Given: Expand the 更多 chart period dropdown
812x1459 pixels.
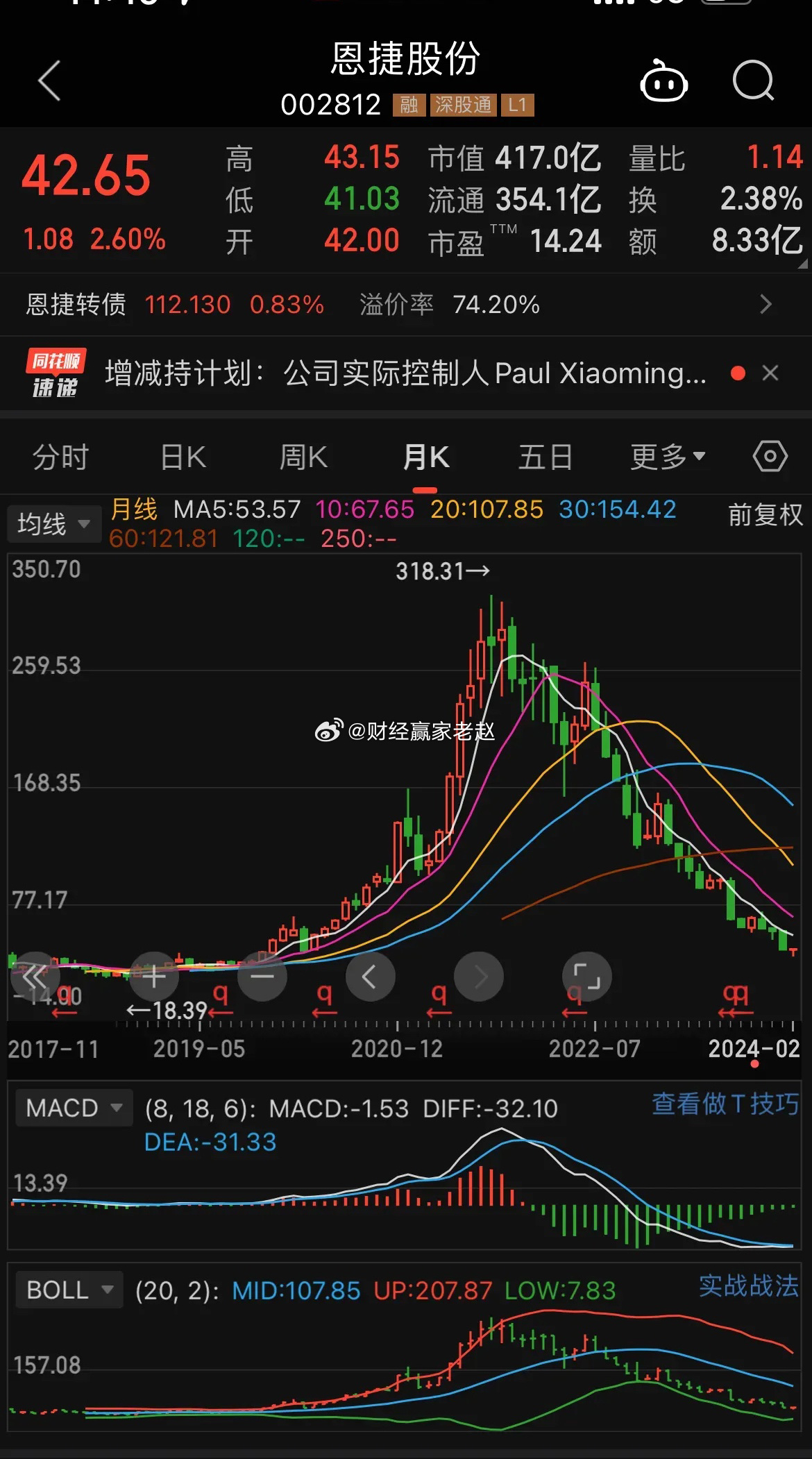Looking at the screenshot, I should click(x=668, y=457).
